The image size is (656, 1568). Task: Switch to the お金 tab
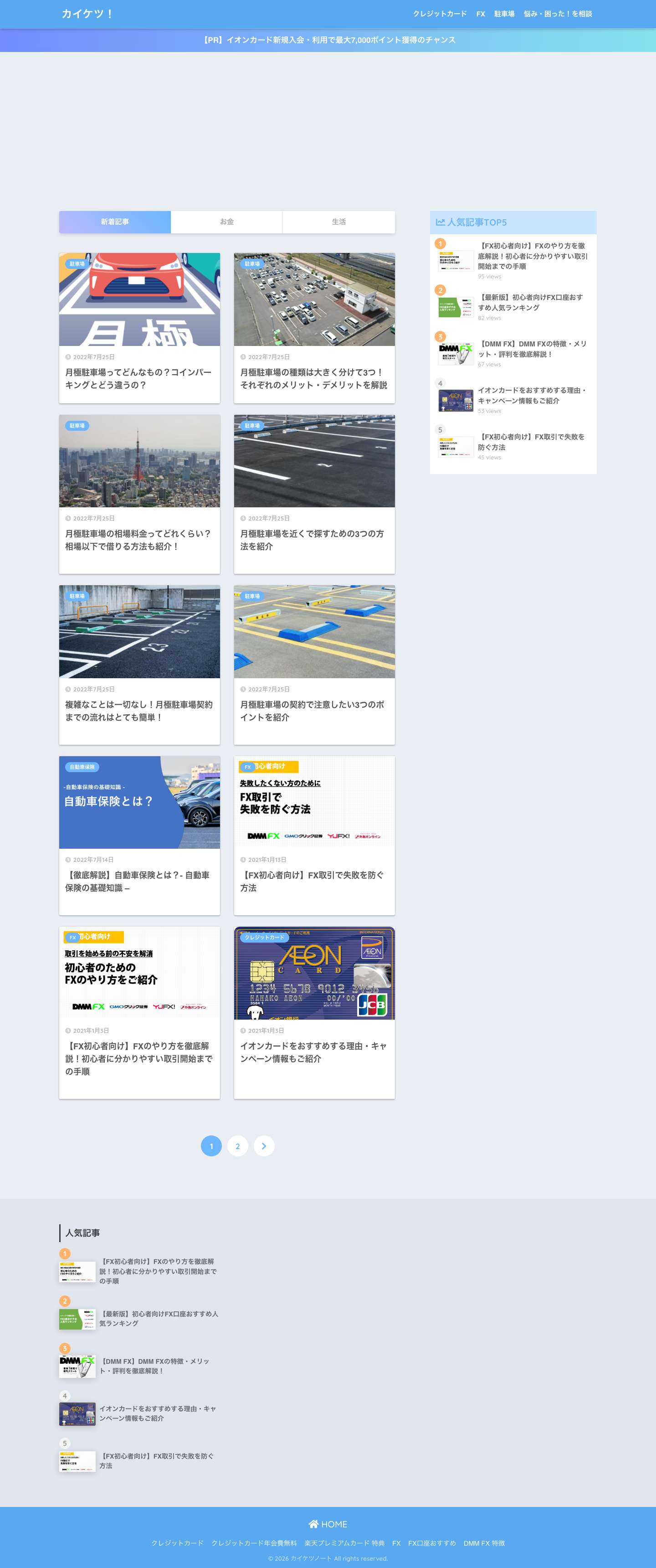point(227,222)
